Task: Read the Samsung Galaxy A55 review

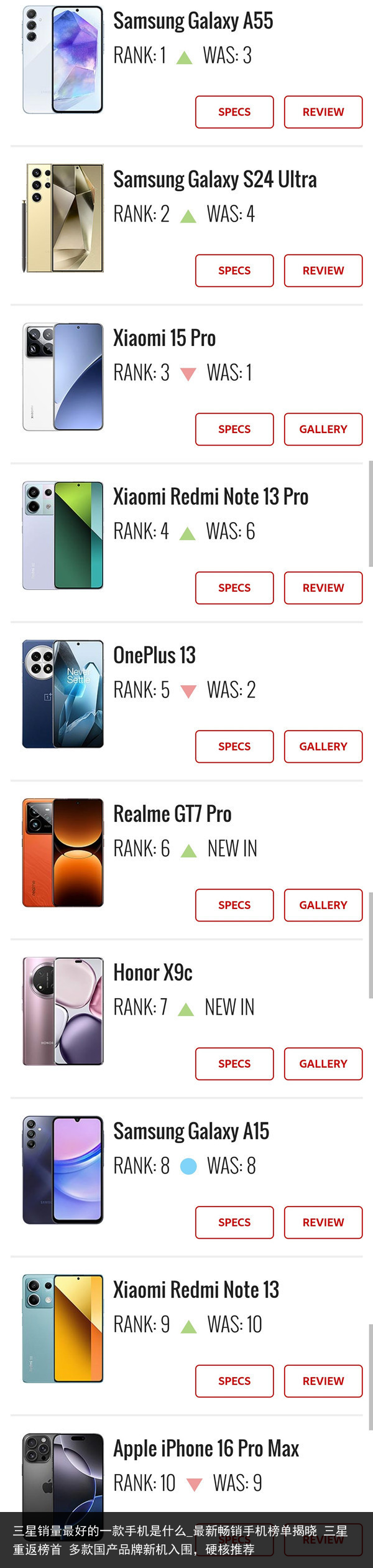Action: [x=323, y=112]
